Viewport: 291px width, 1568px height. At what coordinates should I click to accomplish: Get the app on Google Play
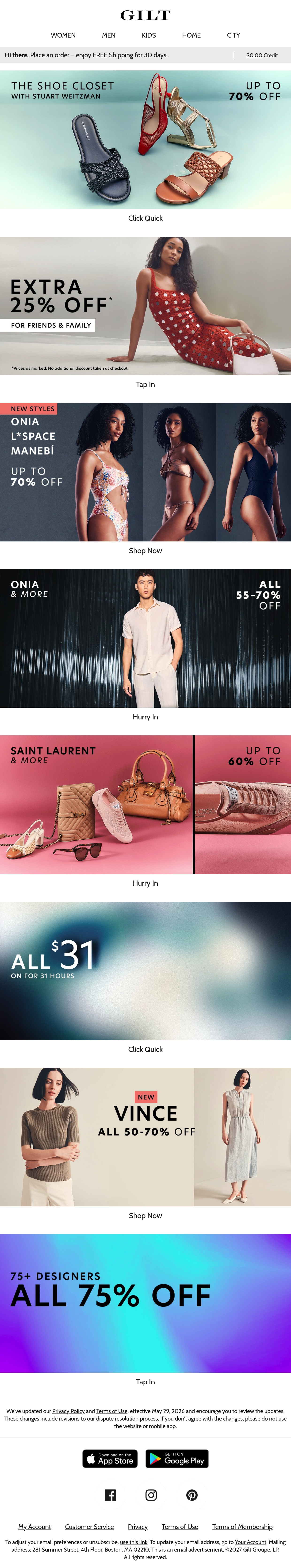177,1459
